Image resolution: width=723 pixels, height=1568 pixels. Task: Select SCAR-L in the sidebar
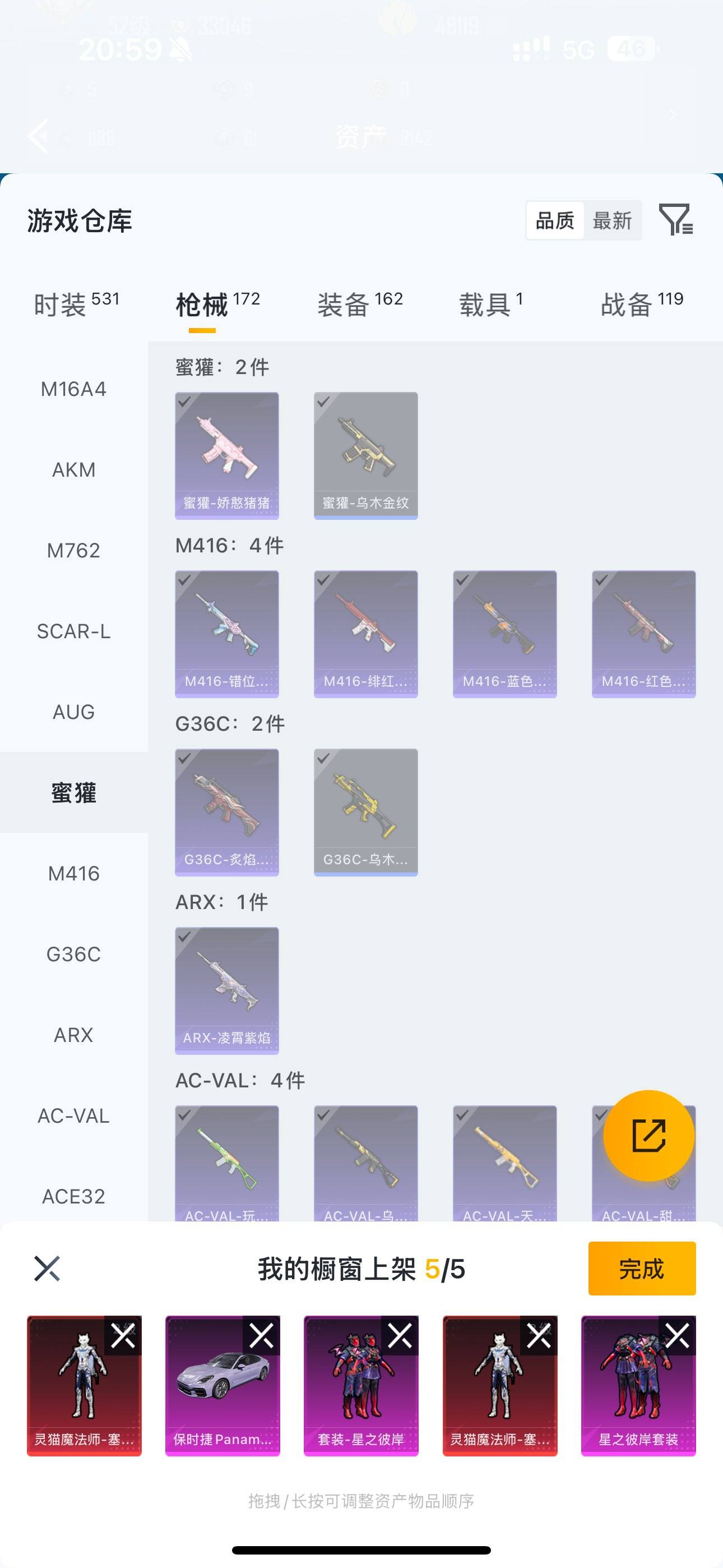pos(73,631)
